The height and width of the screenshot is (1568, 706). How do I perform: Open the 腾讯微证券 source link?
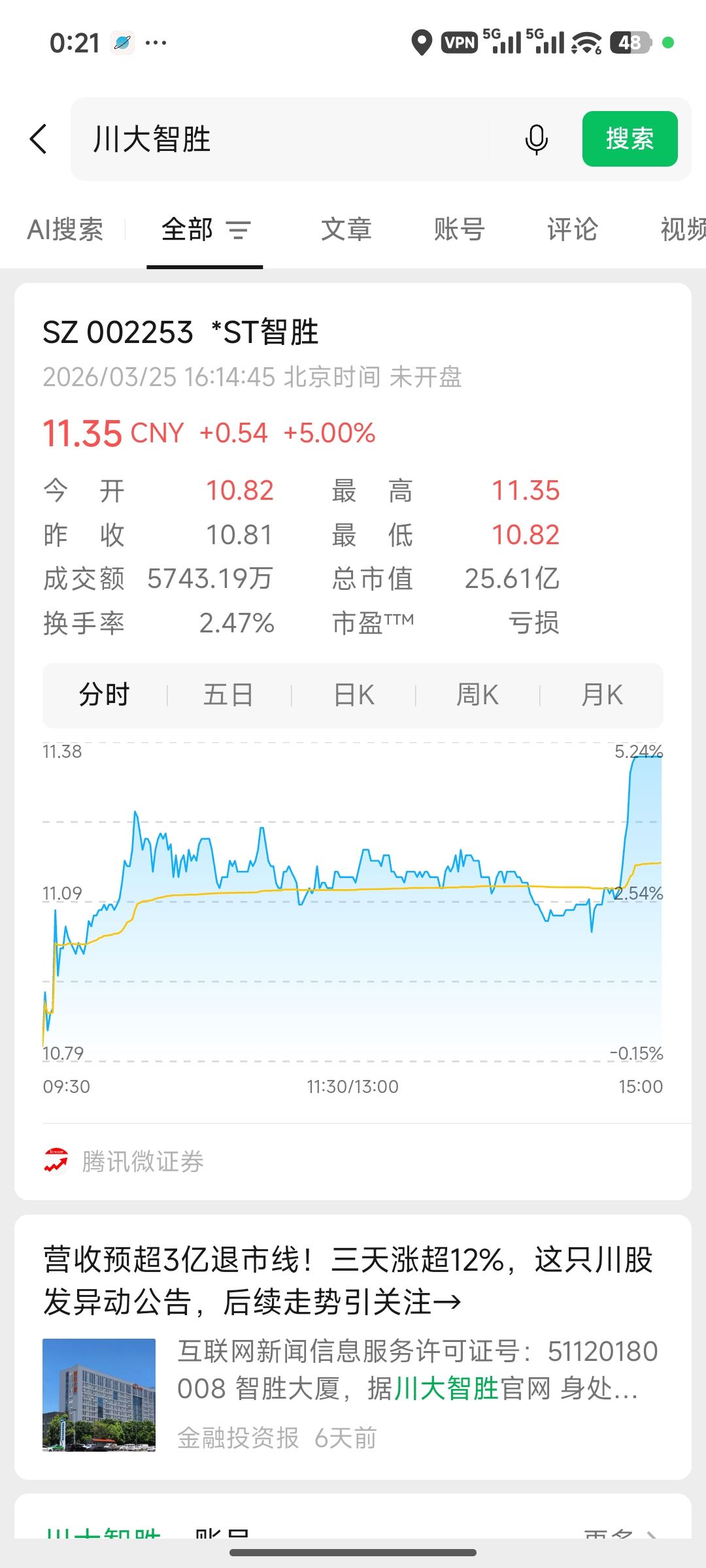143,1162
